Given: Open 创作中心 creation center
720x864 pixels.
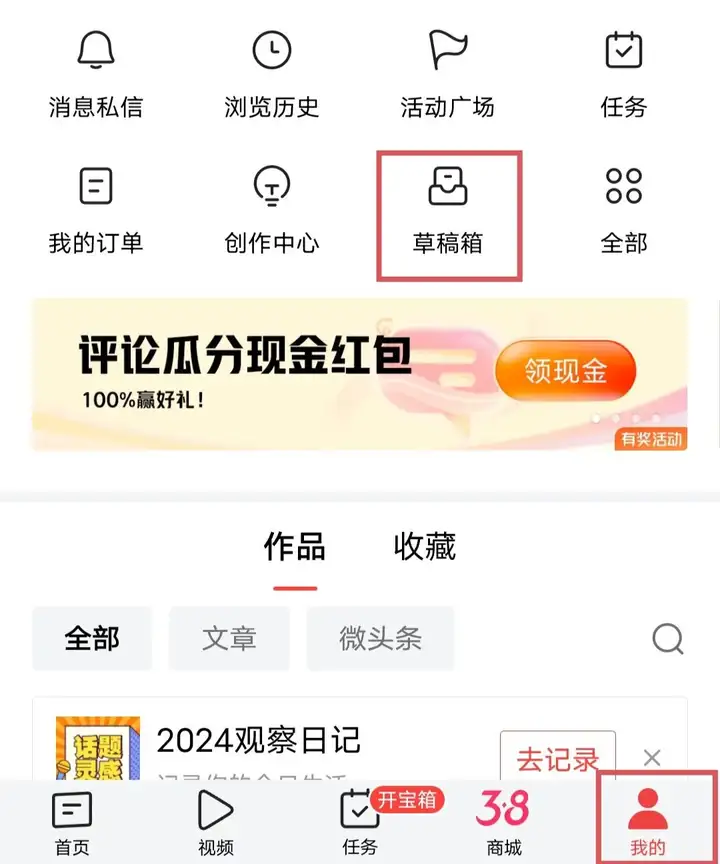Looking at the screenshot, I should coord(271,208).
